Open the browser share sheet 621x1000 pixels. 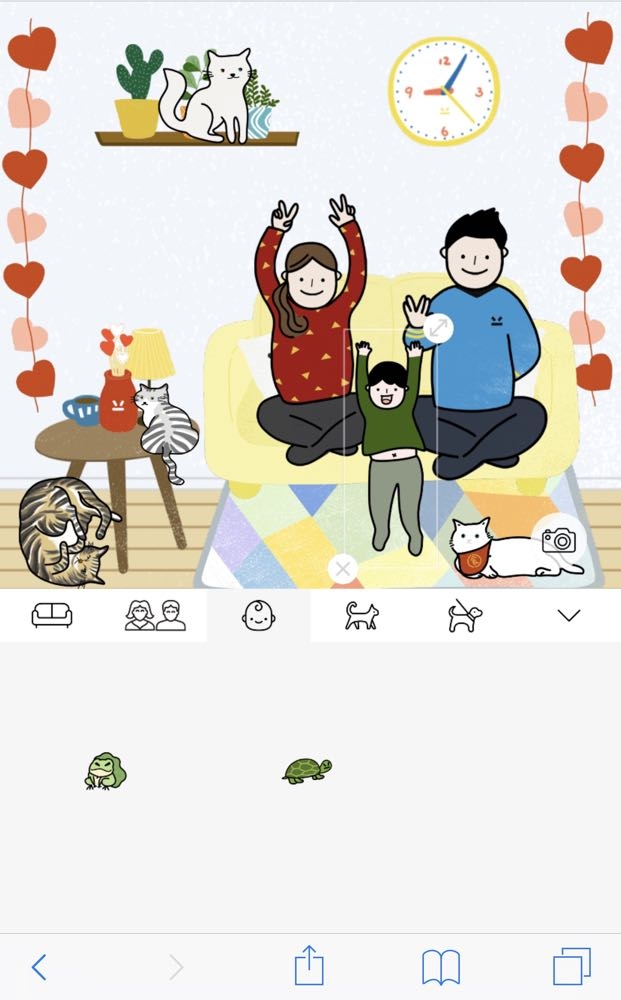(x=309, y=966)
